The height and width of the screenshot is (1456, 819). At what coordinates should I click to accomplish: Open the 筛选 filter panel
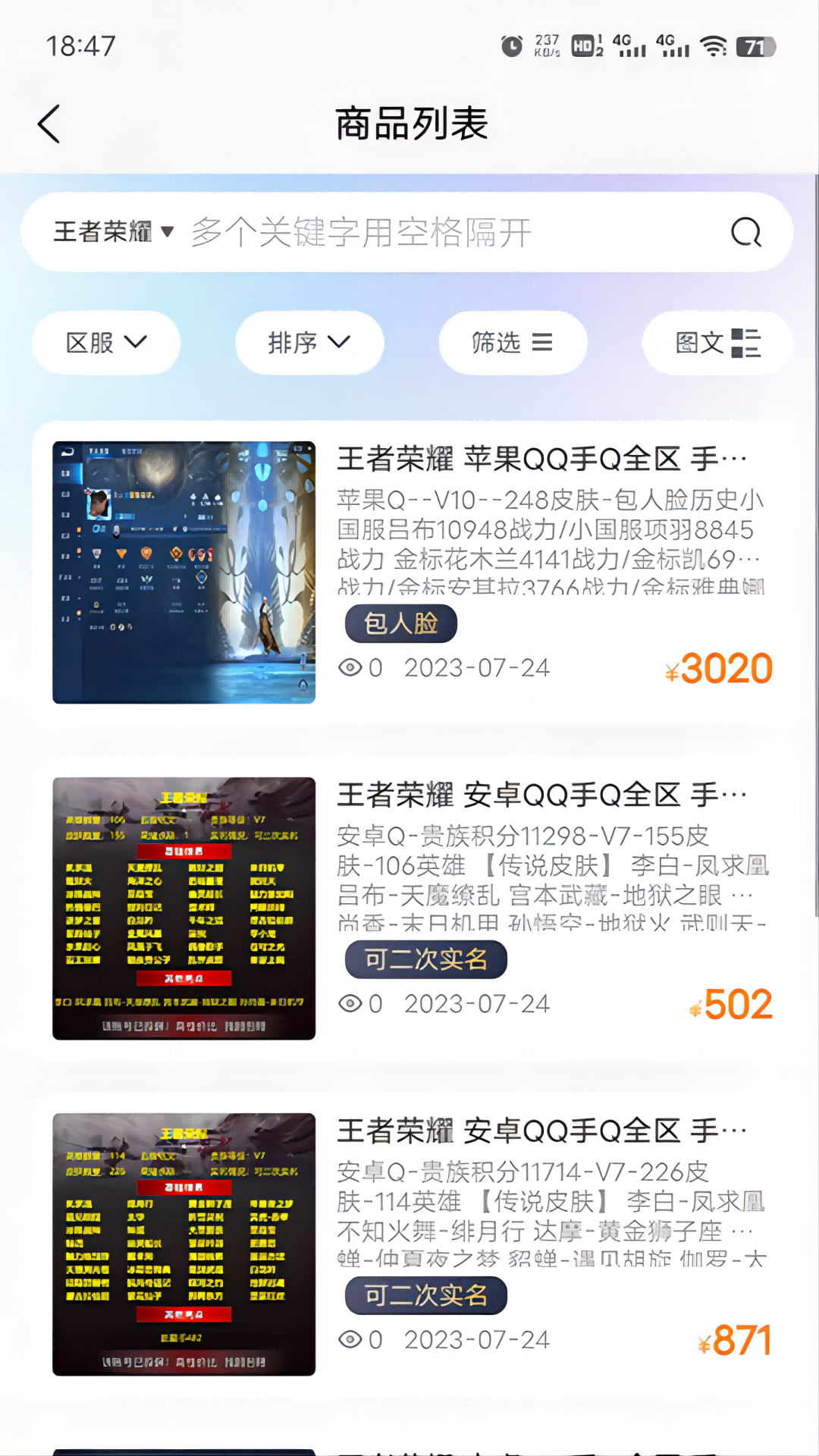(513, 343)
